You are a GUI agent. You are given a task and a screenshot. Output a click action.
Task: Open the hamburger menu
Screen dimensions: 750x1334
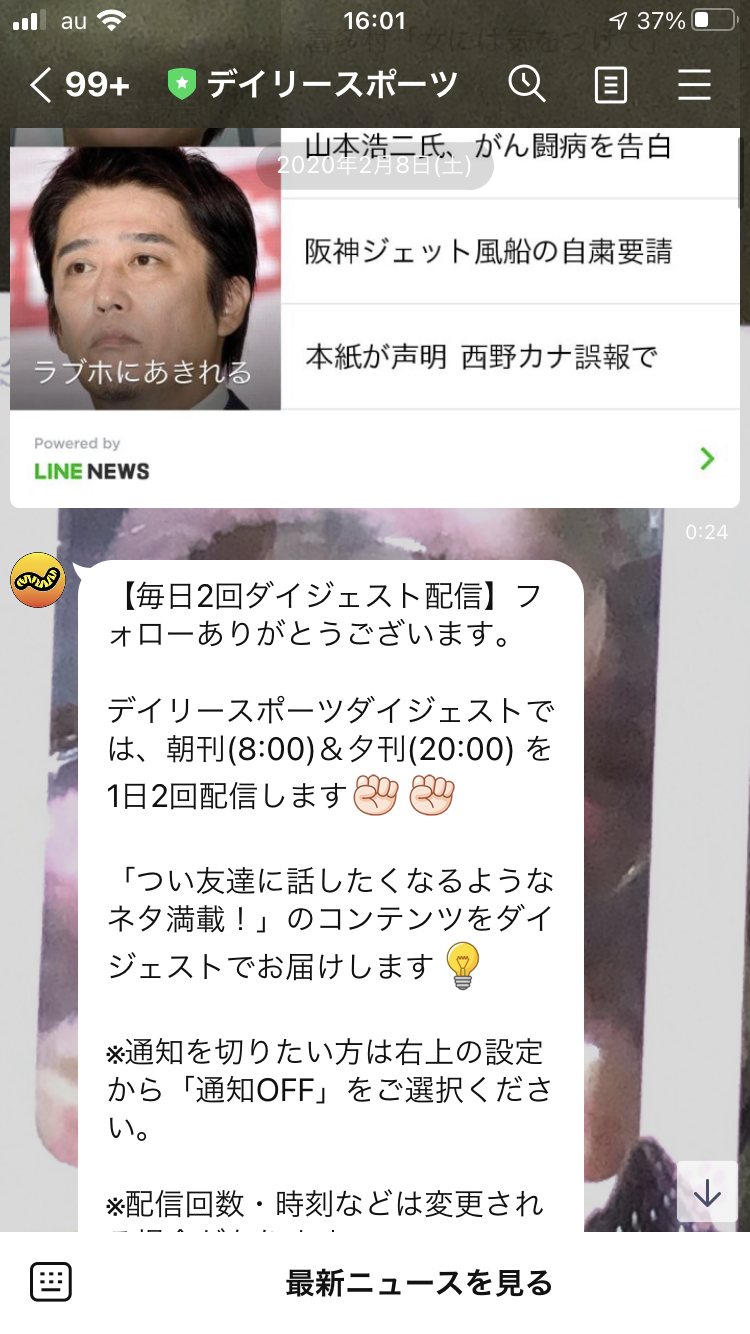pyautogui.click(x=694, y=86)
